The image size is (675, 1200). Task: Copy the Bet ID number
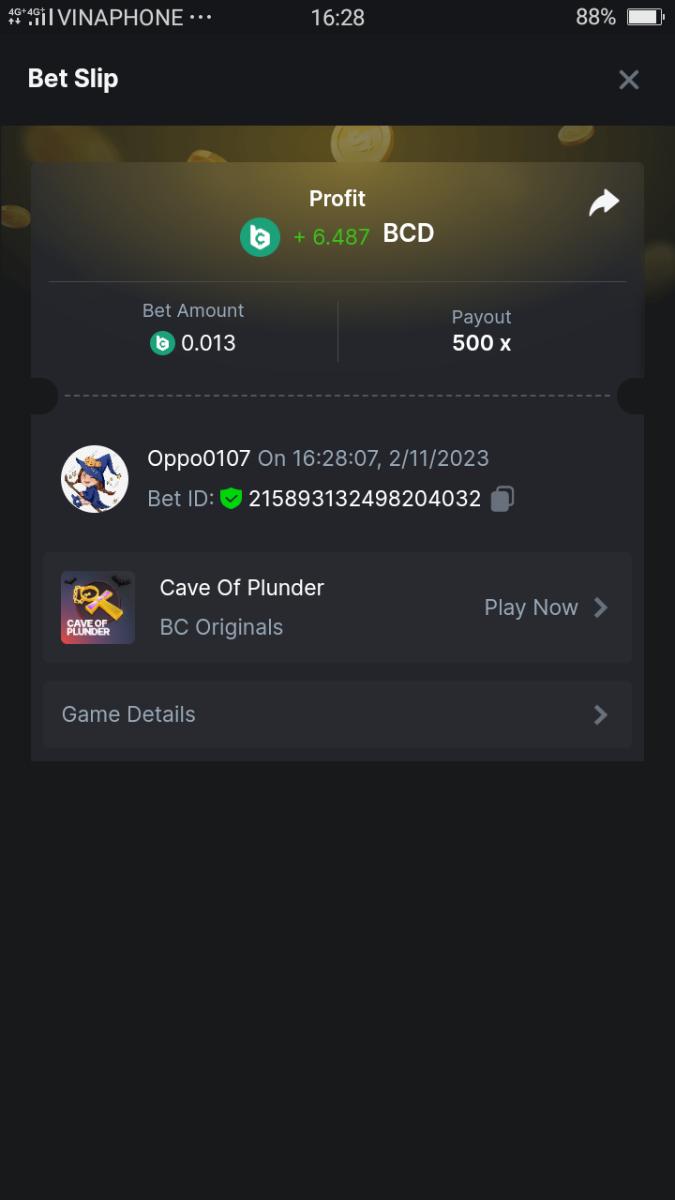[x=502, y=498]
